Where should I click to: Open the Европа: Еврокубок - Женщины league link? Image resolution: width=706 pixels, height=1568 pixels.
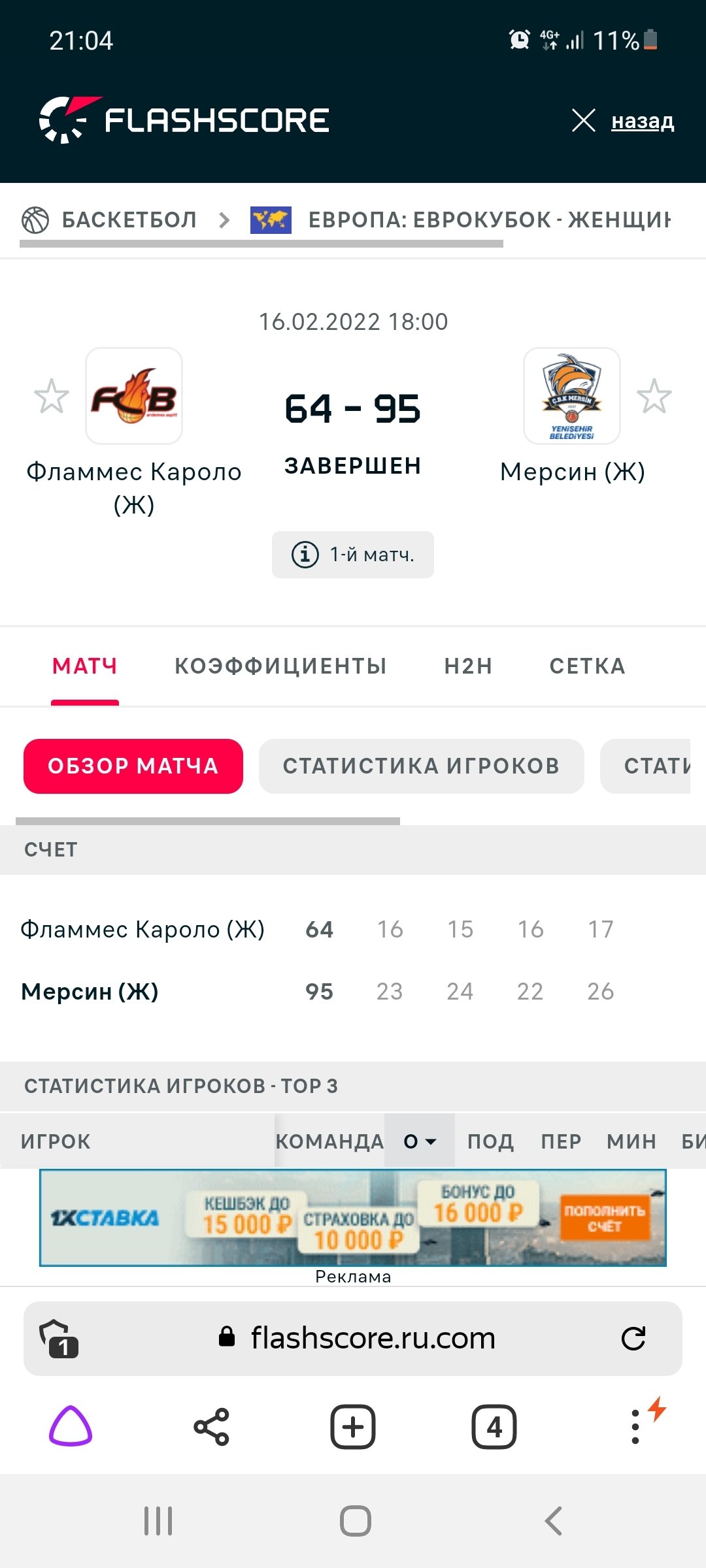coord(488,220)
